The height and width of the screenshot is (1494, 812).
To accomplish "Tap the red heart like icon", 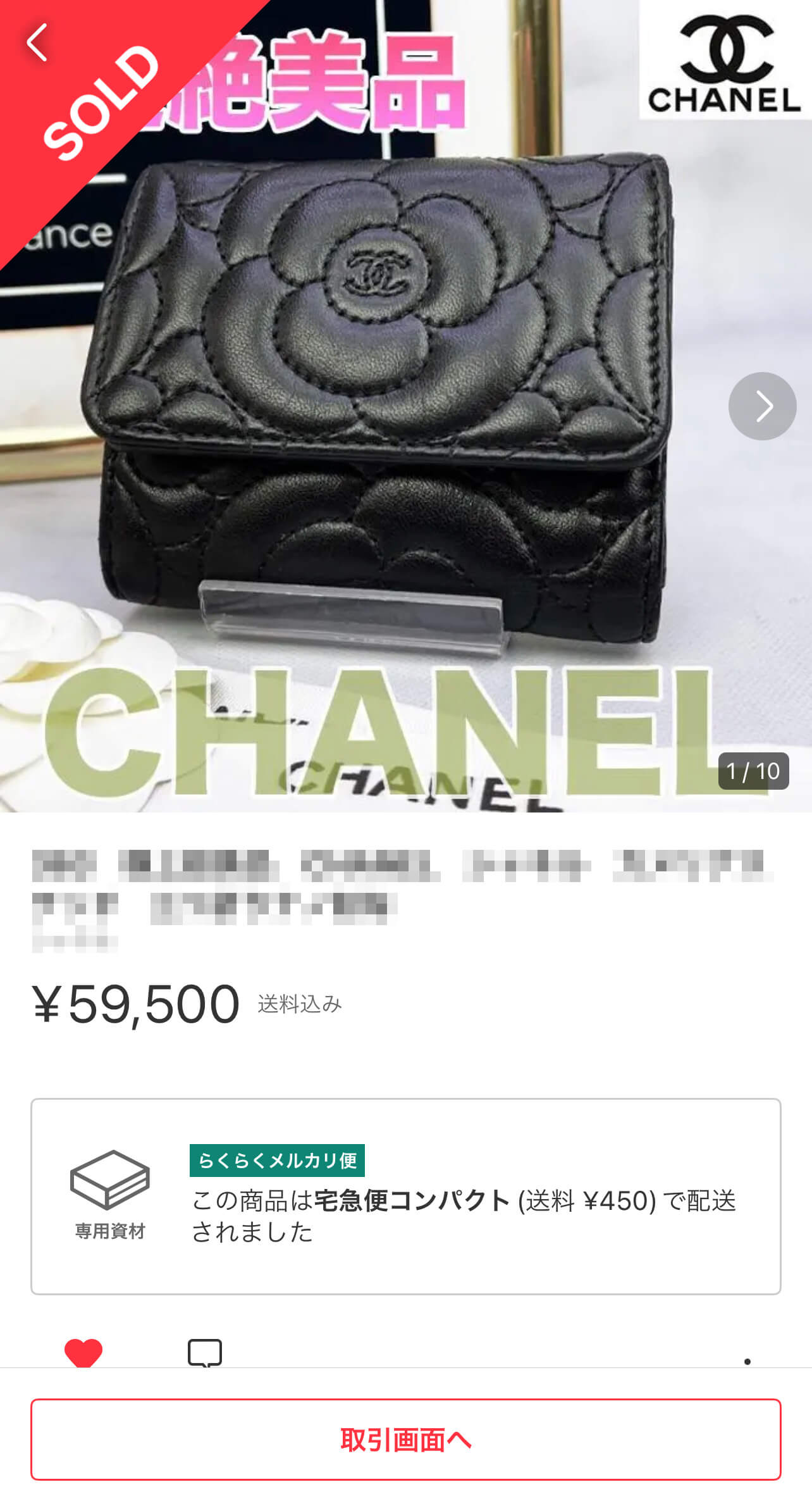I will pyautogui.click(x=83, y=1353).
